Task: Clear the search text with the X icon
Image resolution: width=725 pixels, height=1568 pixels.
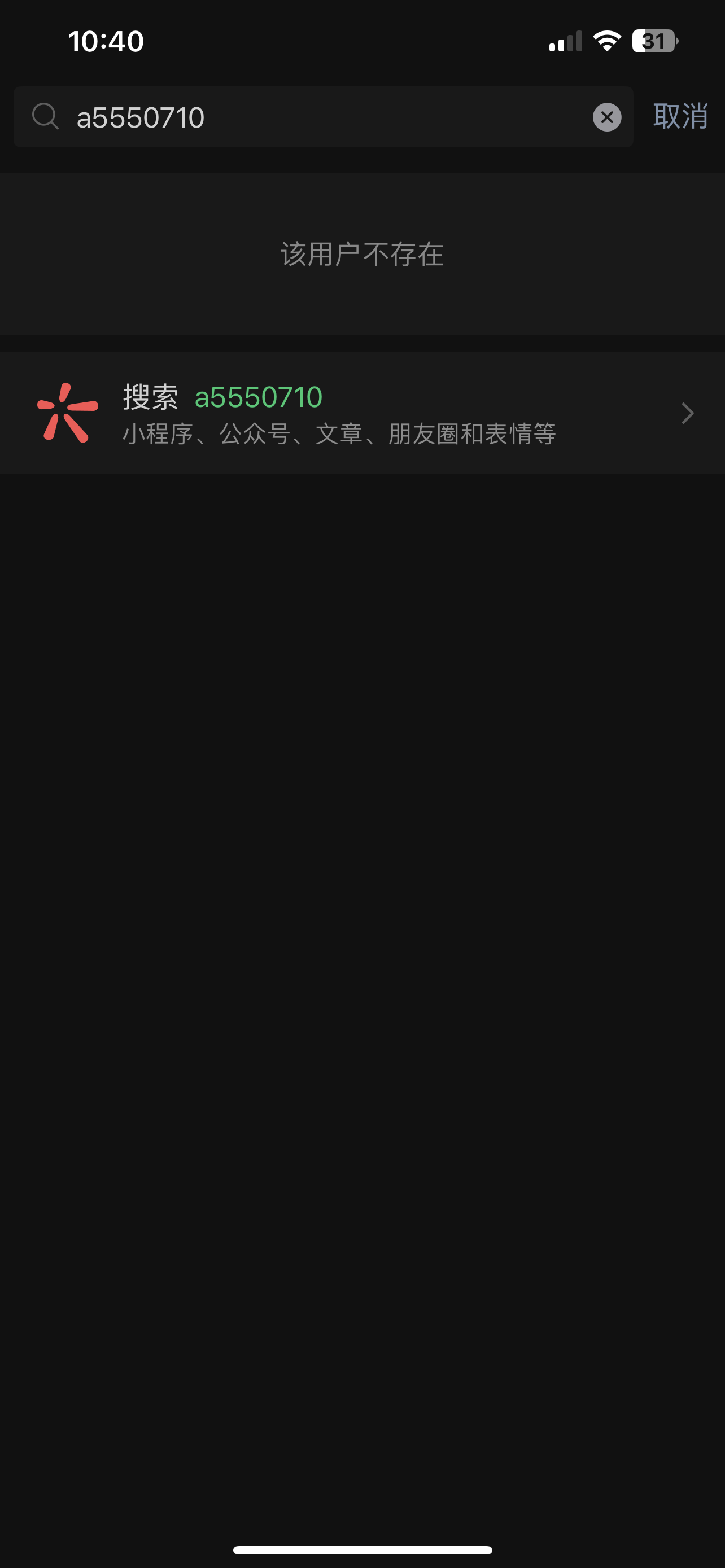Action: (x=606, y=117)
